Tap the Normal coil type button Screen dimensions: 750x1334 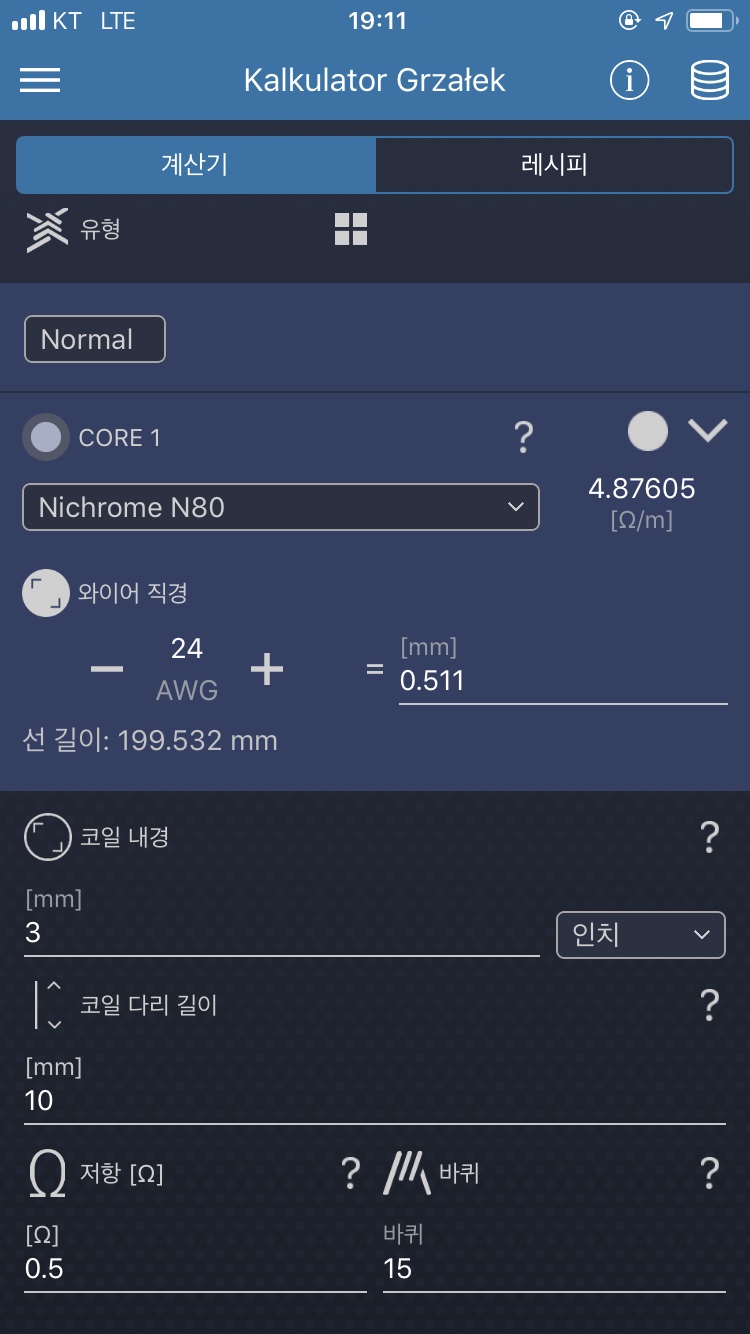coord(95,339)
